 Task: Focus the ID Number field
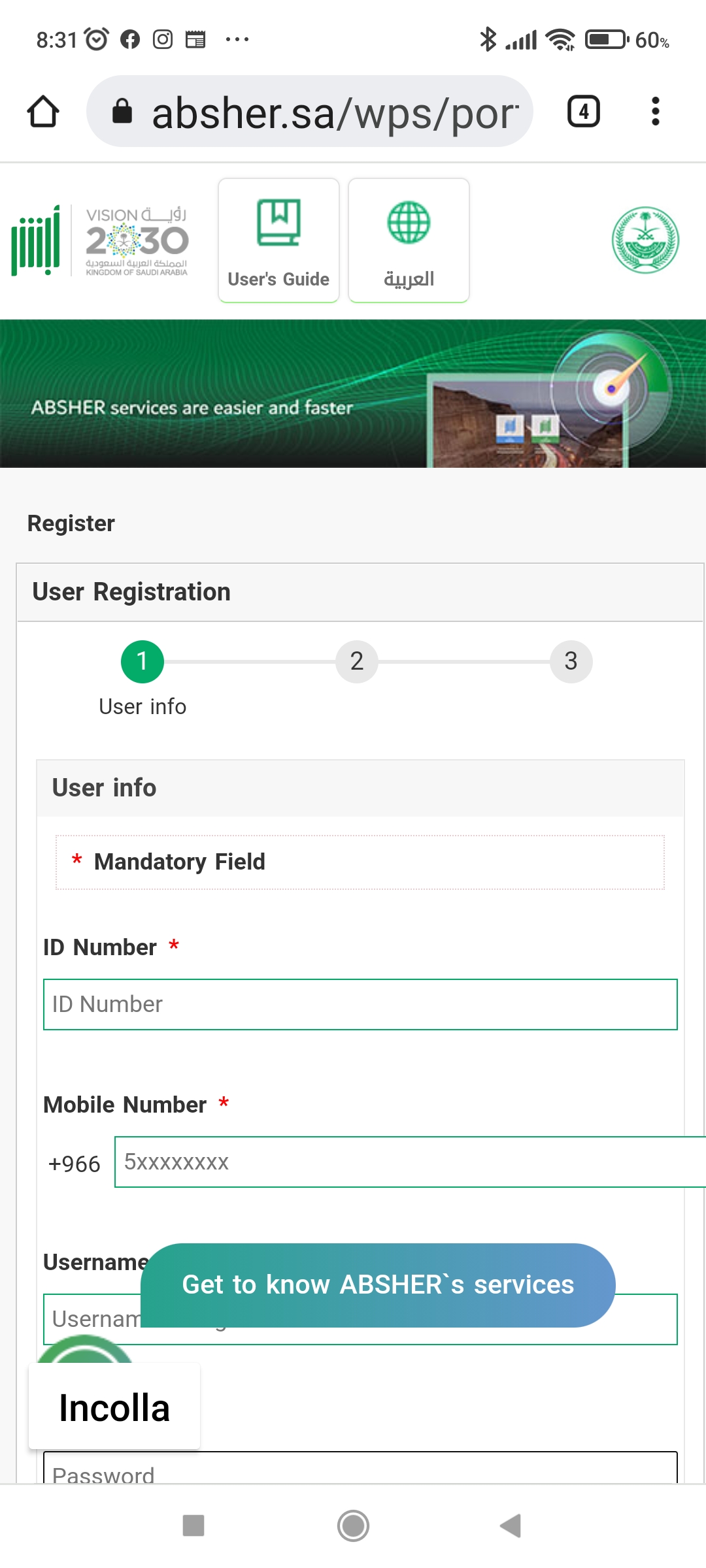(x=360, y=1004)
